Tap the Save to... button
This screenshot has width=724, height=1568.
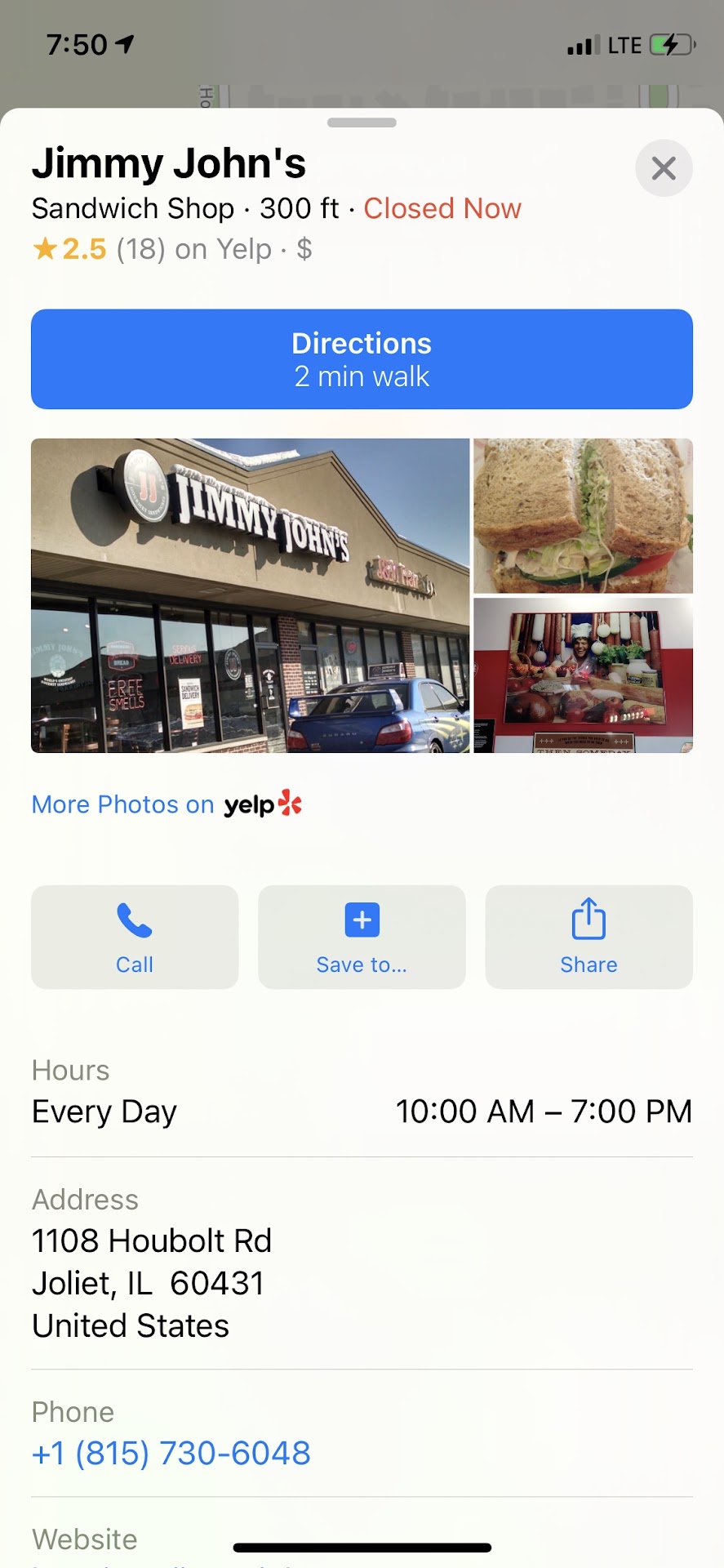click(x=362, y=937)
